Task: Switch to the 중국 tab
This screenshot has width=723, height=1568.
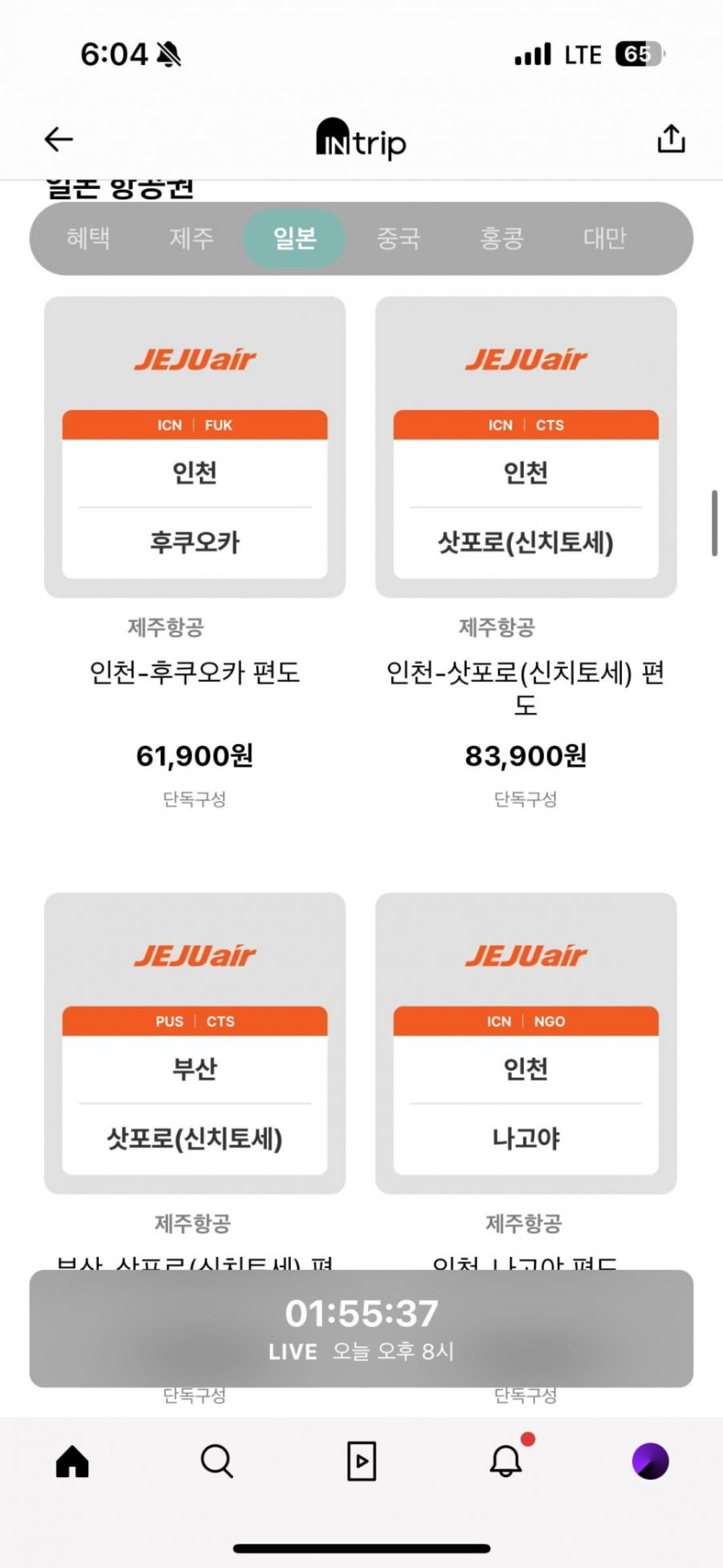Action: (x=398, y=238)
